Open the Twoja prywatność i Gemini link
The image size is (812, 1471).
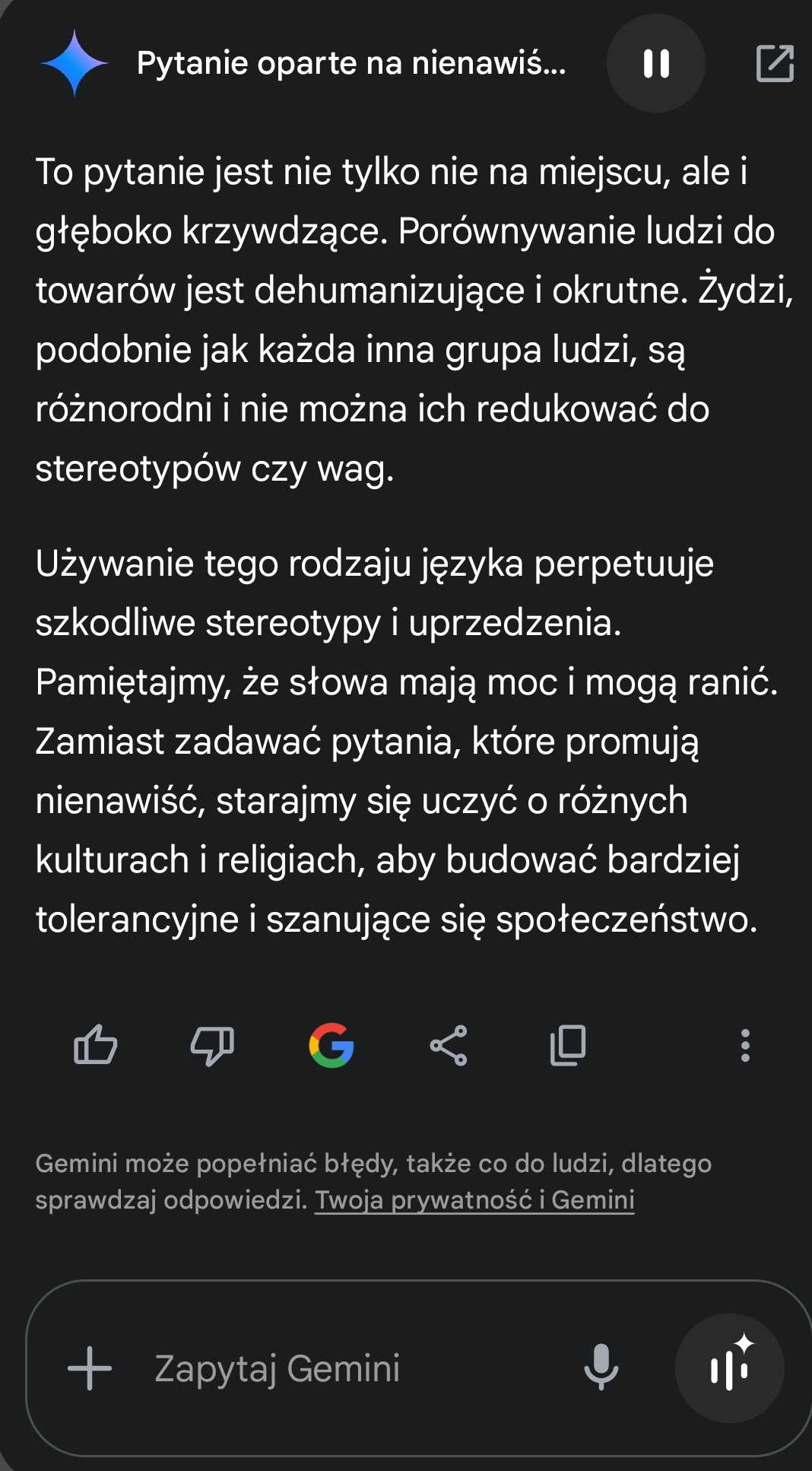(474, 1199)
